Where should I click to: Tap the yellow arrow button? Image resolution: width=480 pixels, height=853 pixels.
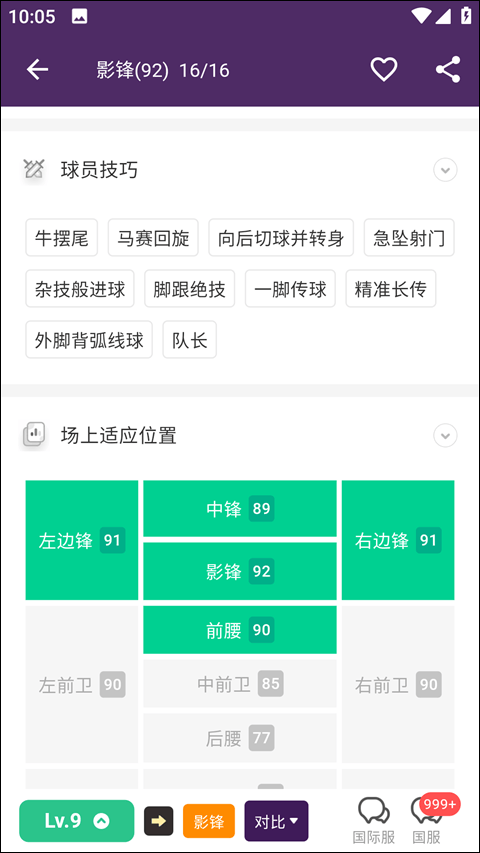click(158, 821)
